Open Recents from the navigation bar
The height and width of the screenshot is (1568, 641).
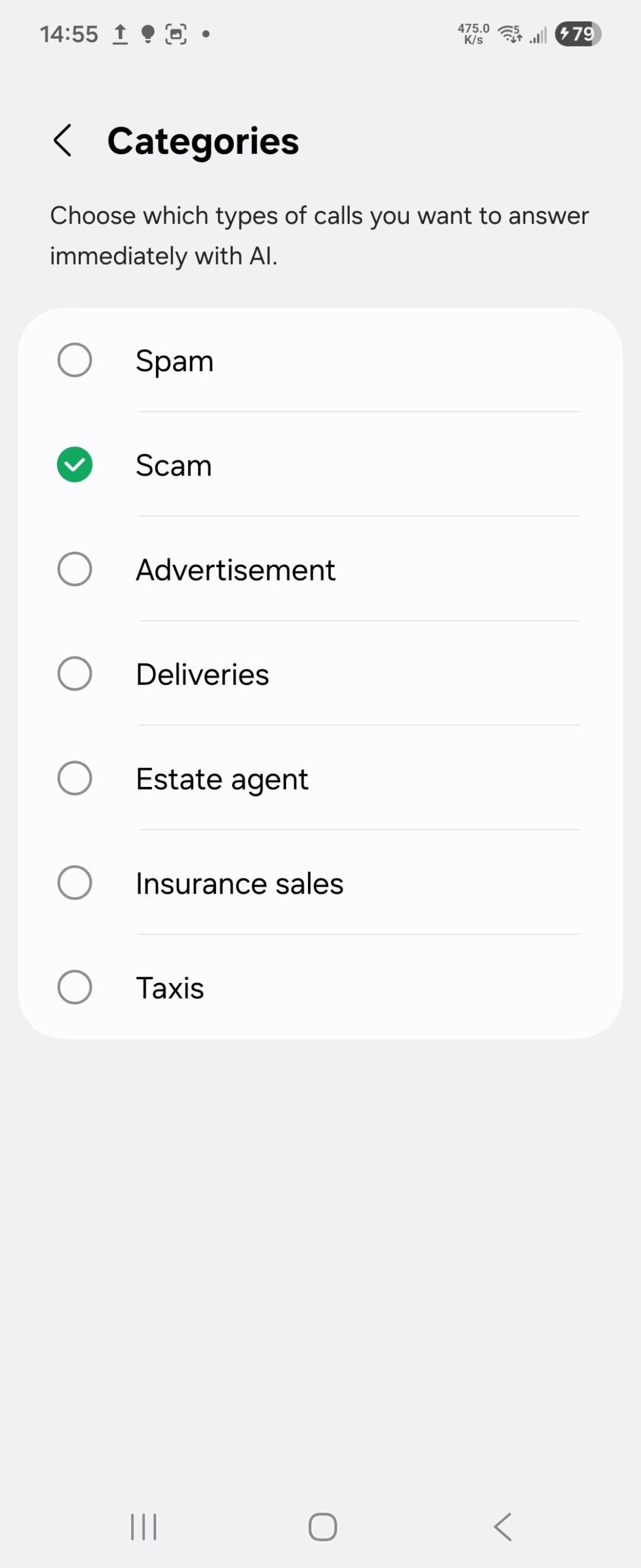coord(143,1527)
